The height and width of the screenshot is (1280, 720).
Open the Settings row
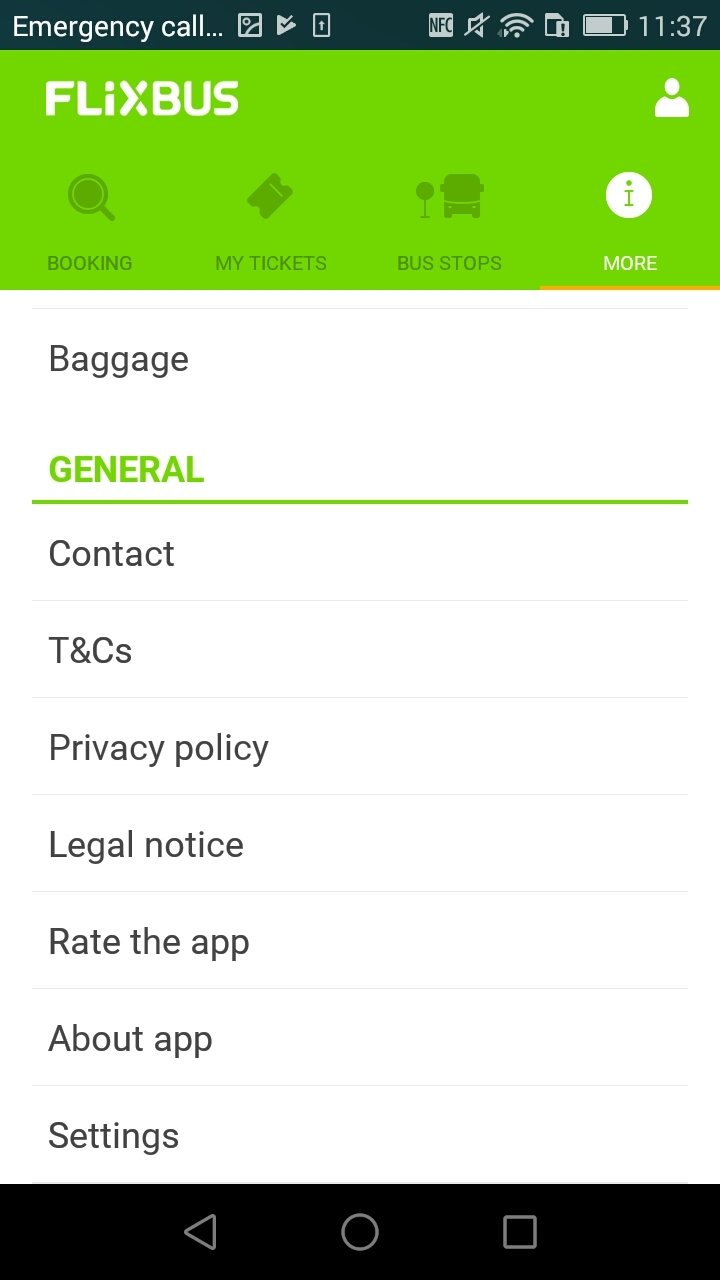[360, 1135]
